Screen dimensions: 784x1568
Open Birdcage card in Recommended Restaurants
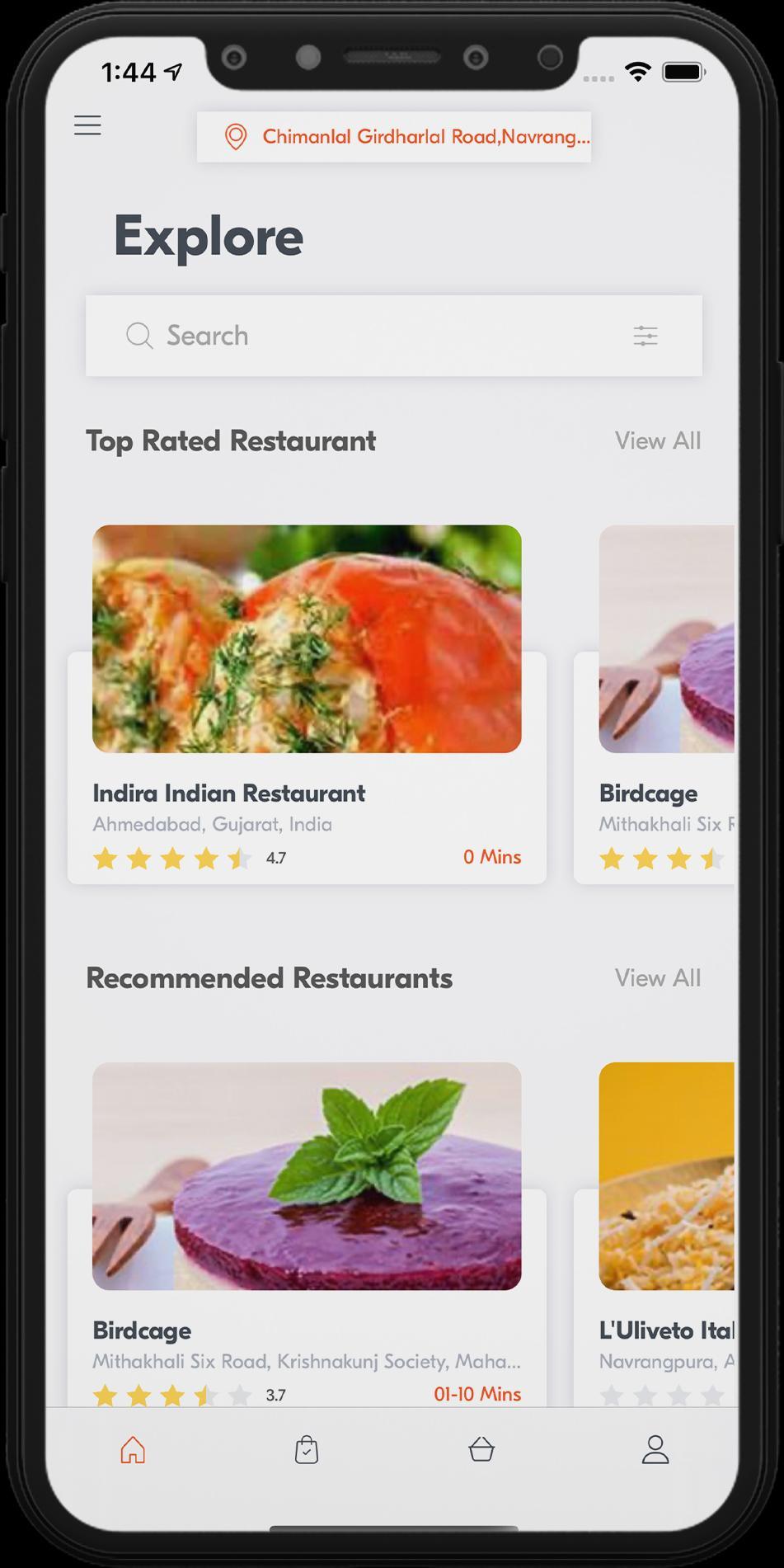pyautogui.click(x=307, y=1237)
